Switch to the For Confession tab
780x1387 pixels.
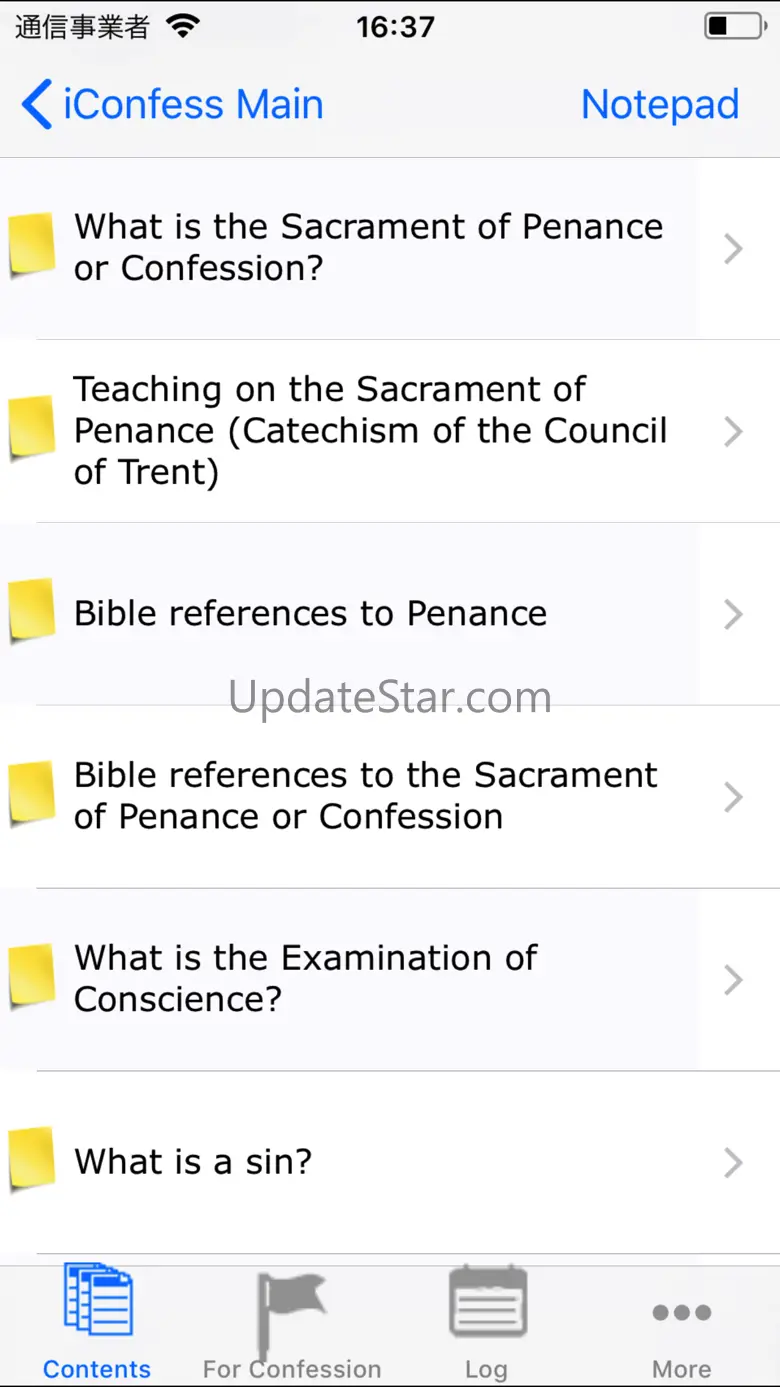click(292, 1322)
